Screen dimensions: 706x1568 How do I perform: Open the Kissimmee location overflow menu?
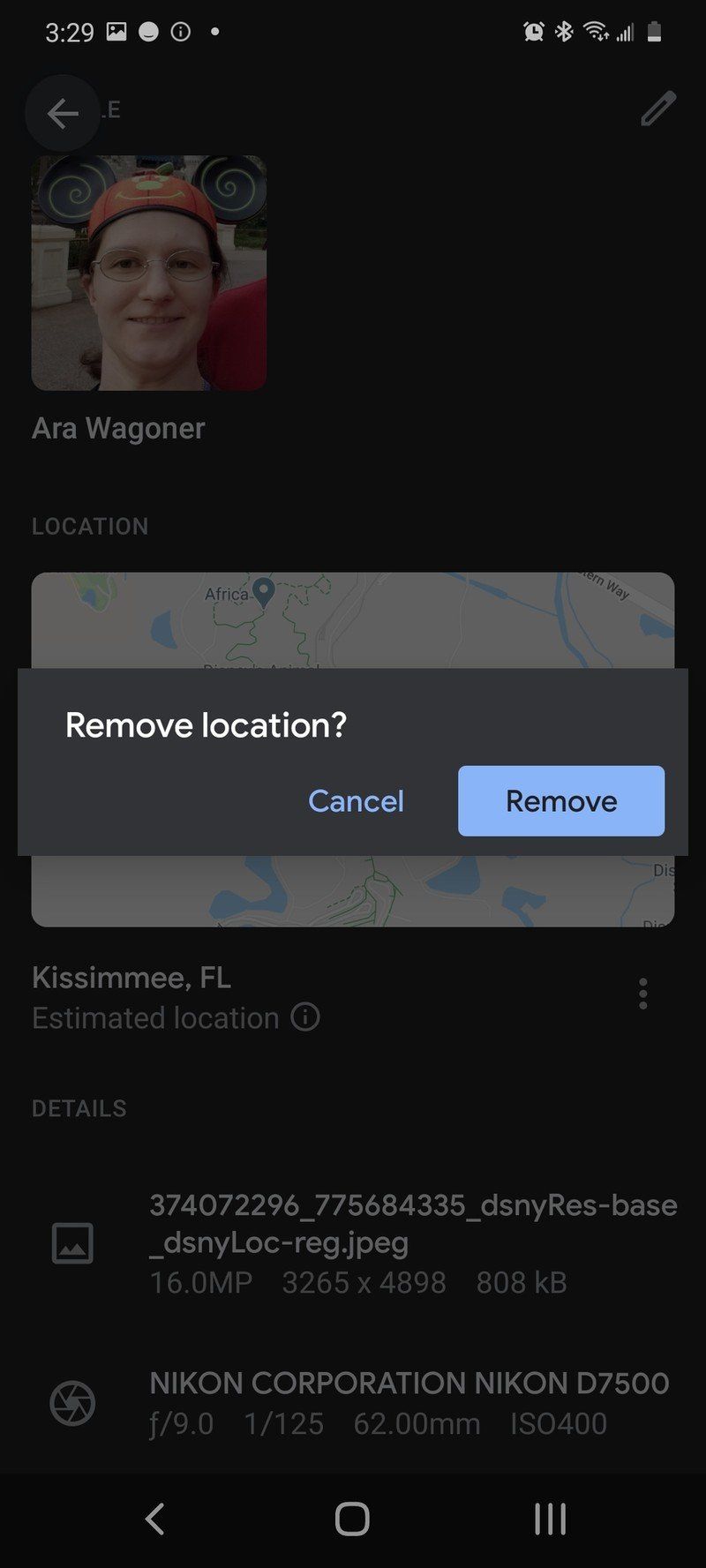pos(642,994)
